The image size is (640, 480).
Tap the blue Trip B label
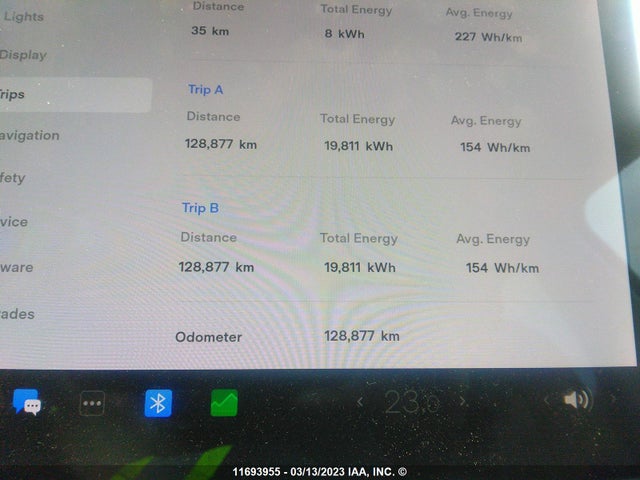click(200, 208)
